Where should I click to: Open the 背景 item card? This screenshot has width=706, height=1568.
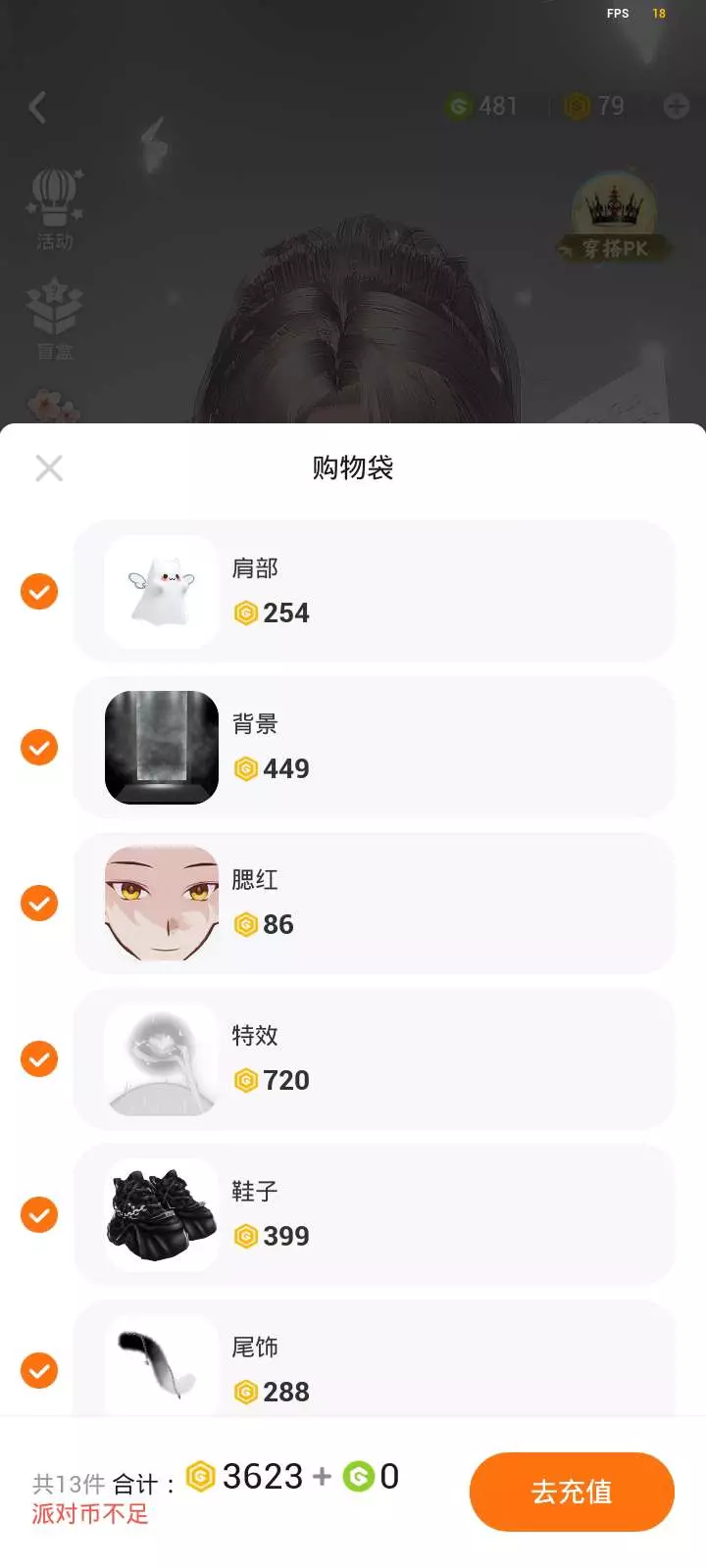point(375,748)
